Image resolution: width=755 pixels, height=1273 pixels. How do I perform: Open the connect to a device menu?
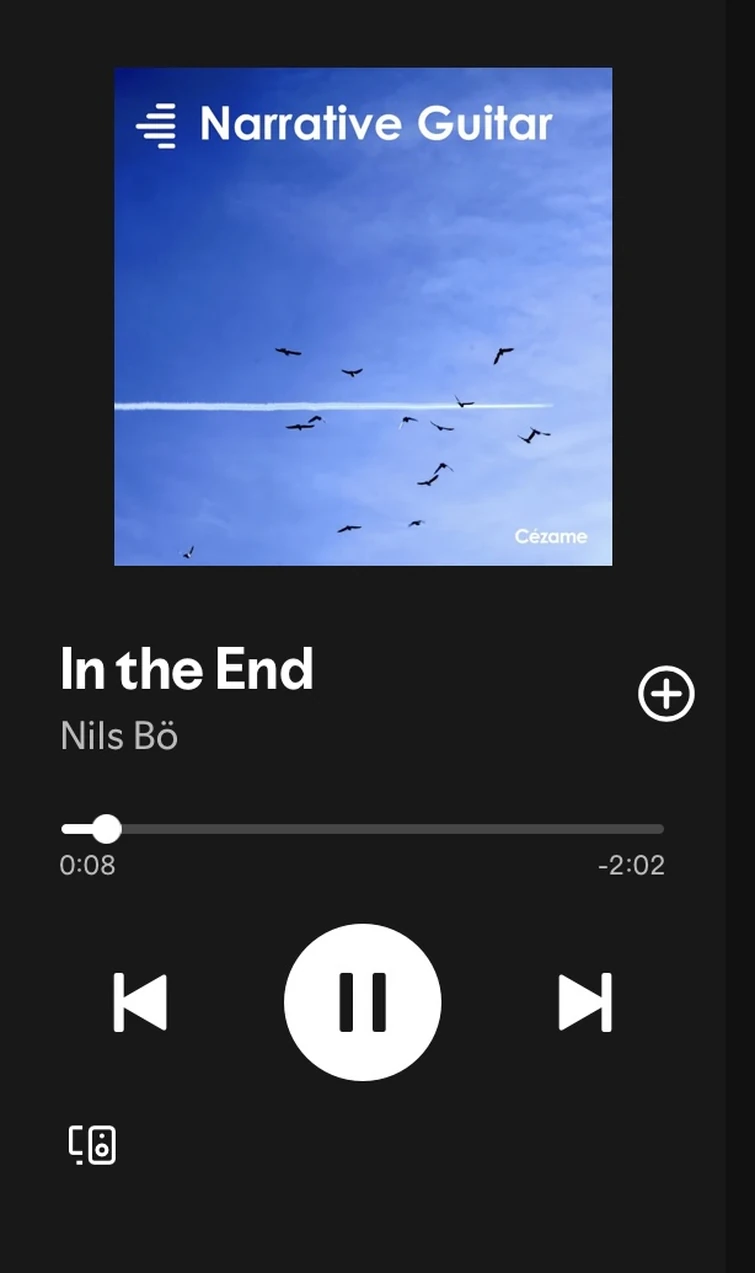coord(92,1144)
